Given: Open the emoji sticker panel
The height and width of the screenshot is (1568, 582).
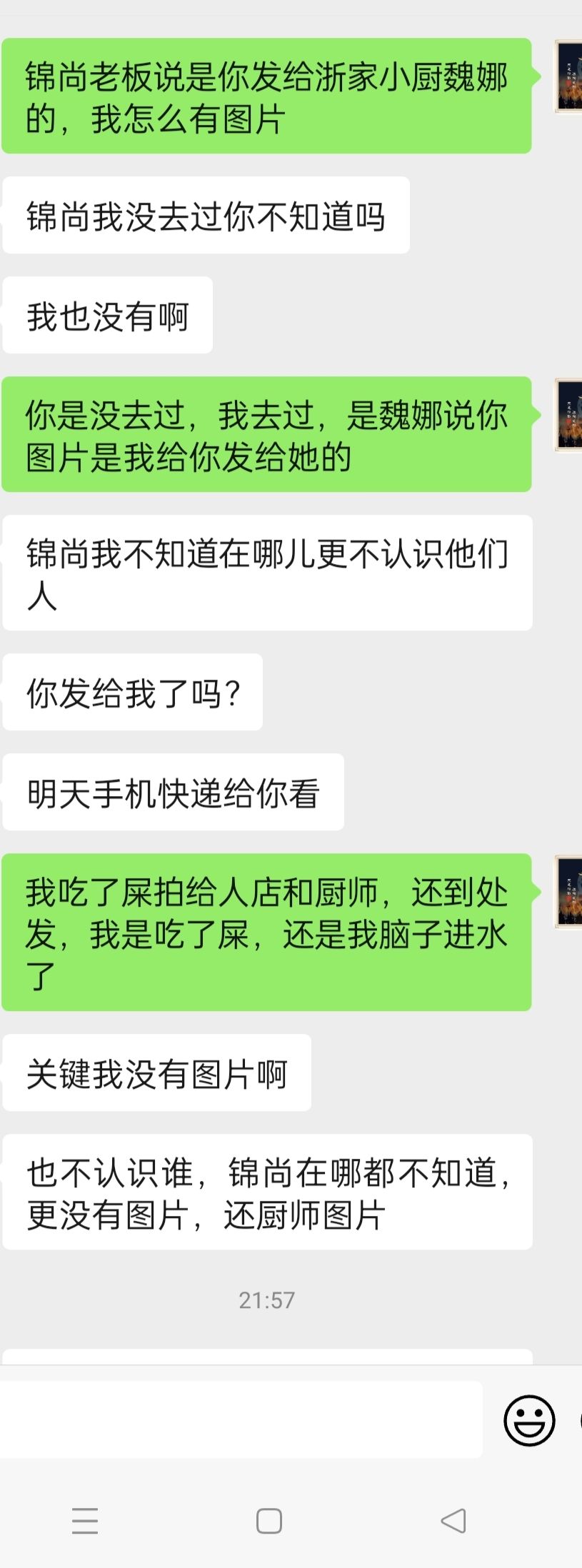Looking at the screenshot, I should (x=529, y=1419).
